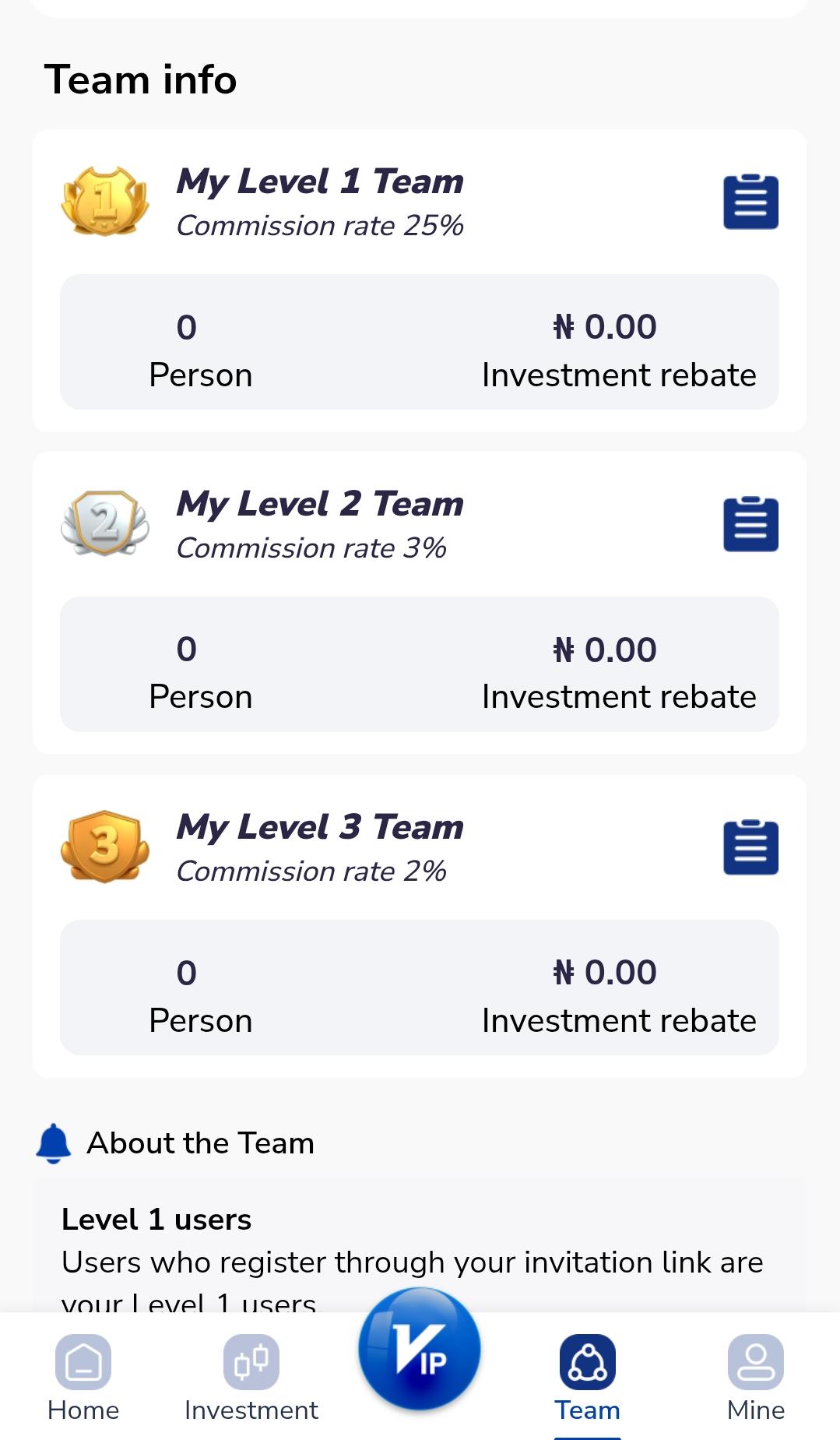The width and height of the screenshot is (840, 1440).
Task: Tap the blue bell icon beside About the Team
Action: 52,1142
